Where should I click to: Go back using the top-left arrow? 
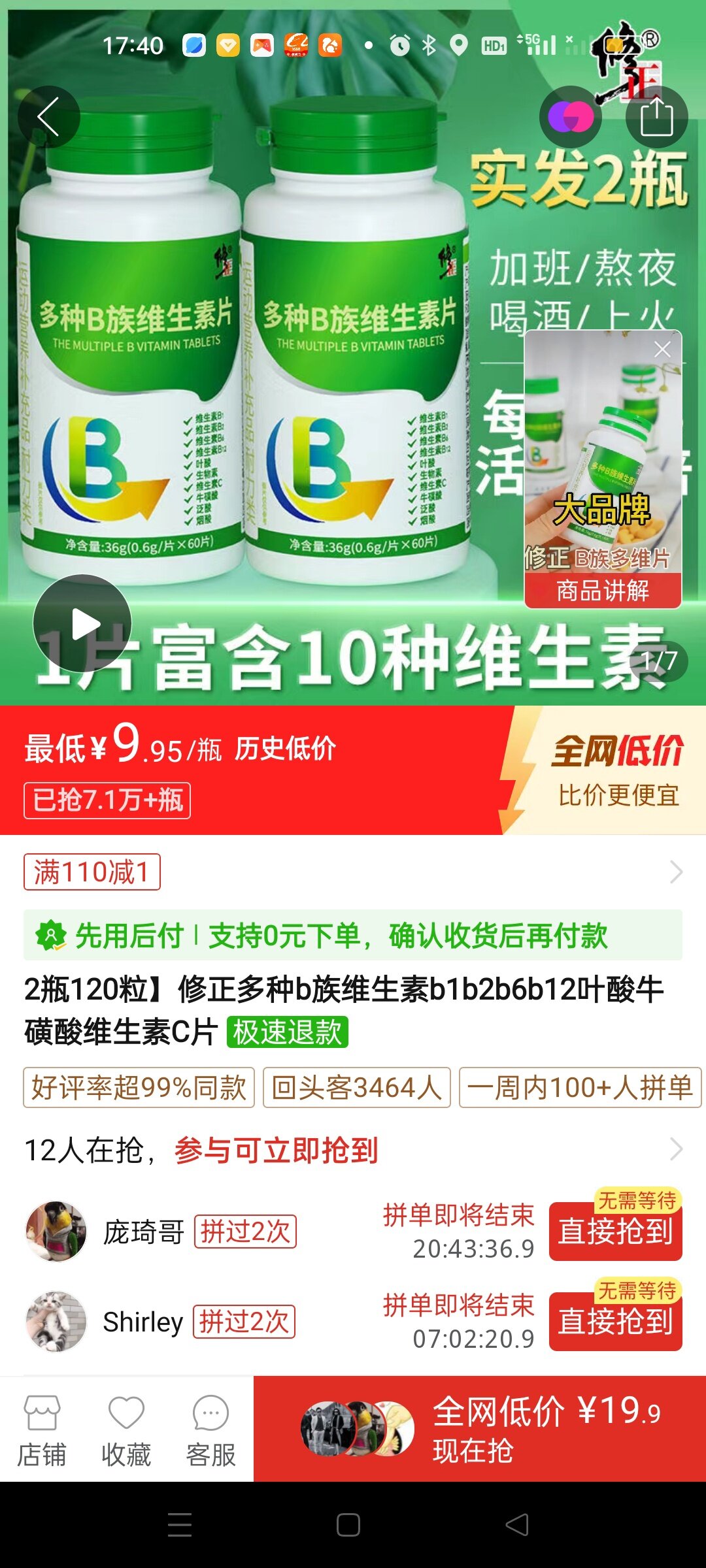pos(49,117)
